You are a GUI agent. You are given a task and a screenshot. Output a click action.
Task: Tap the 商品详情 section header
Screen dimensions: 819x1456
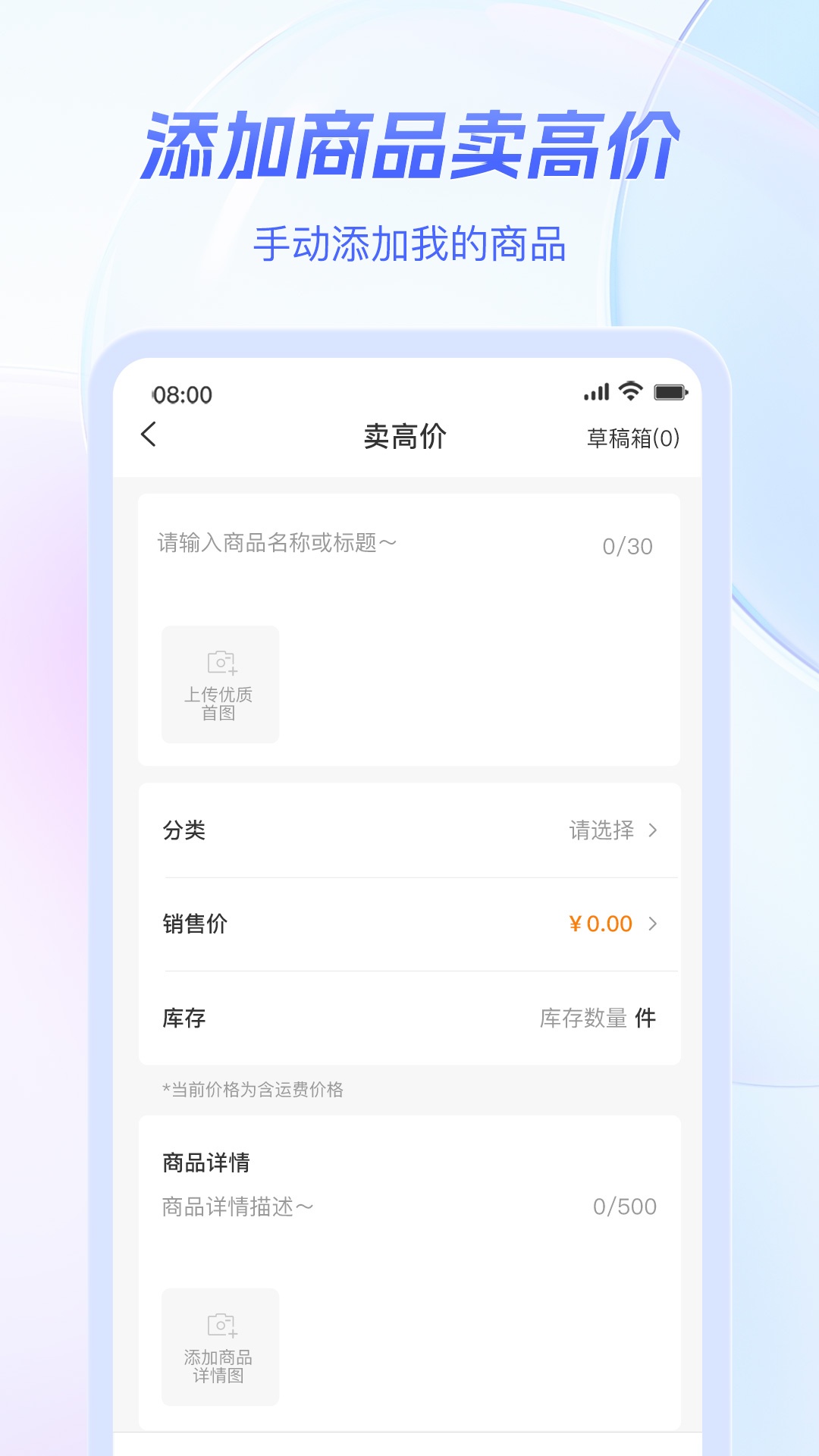(x=206, y=1162)
